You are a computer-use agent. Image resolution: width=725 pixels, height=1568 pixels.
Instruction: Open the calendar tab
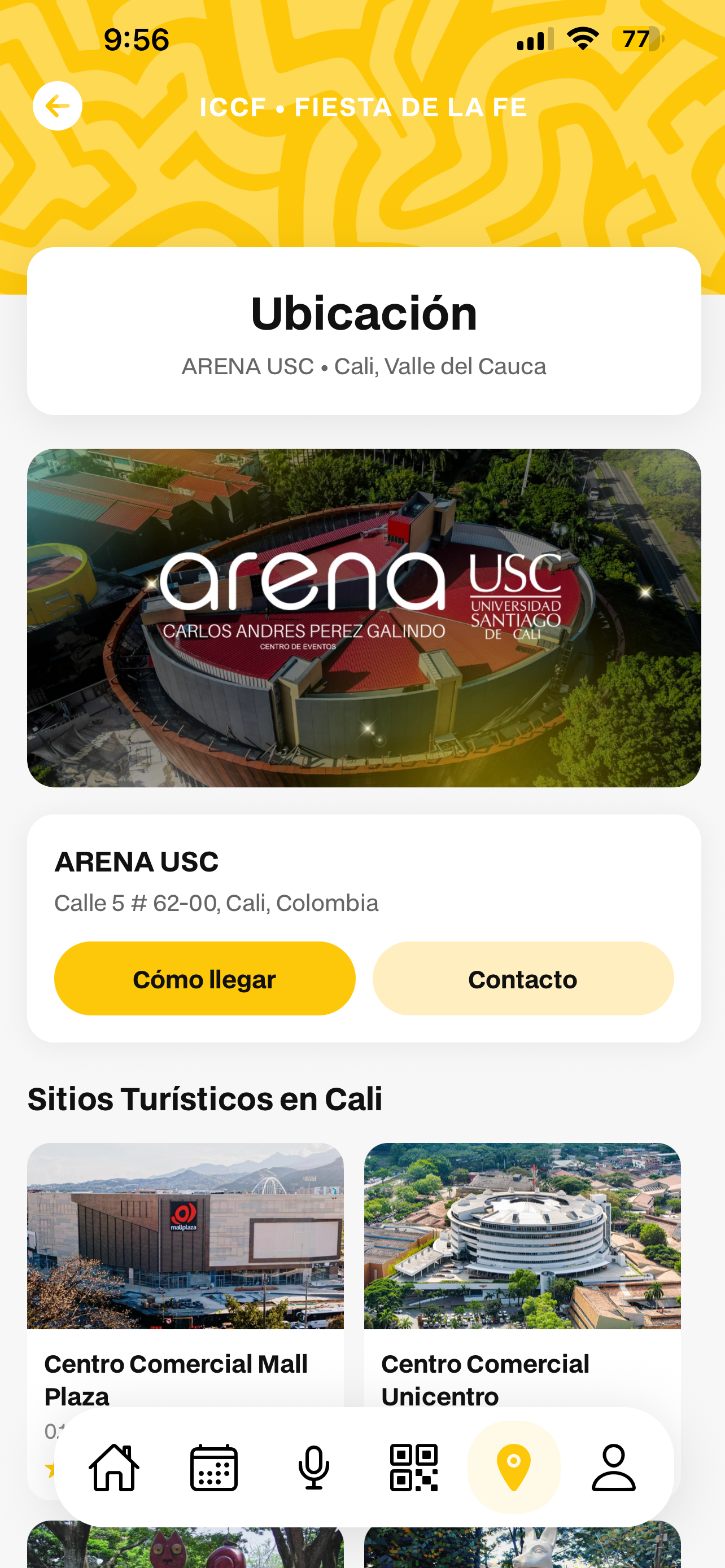pyautogui.click(x=213, y=1468)
